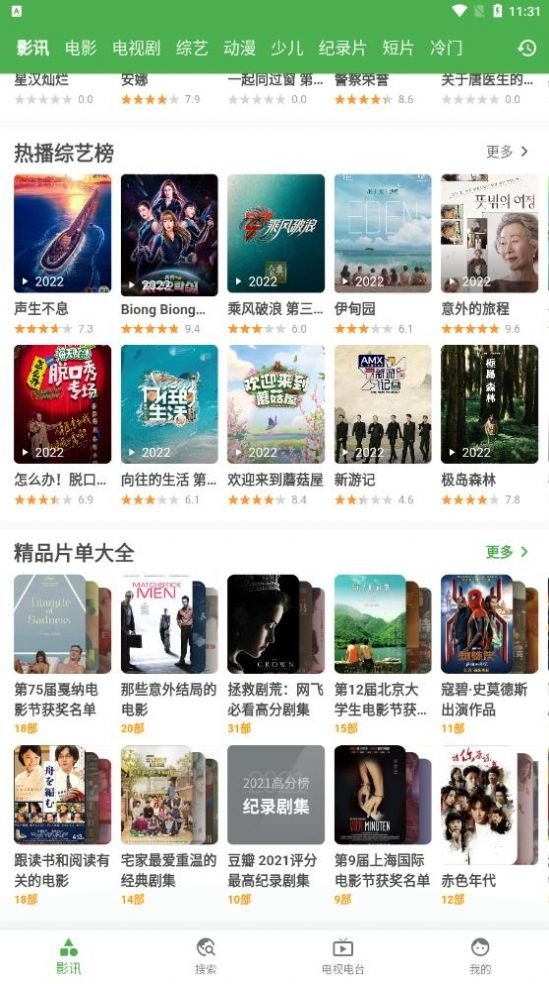Screen dimensions: 549x984
Task: Open the watch history clock icon
Action: click(526, 48)
